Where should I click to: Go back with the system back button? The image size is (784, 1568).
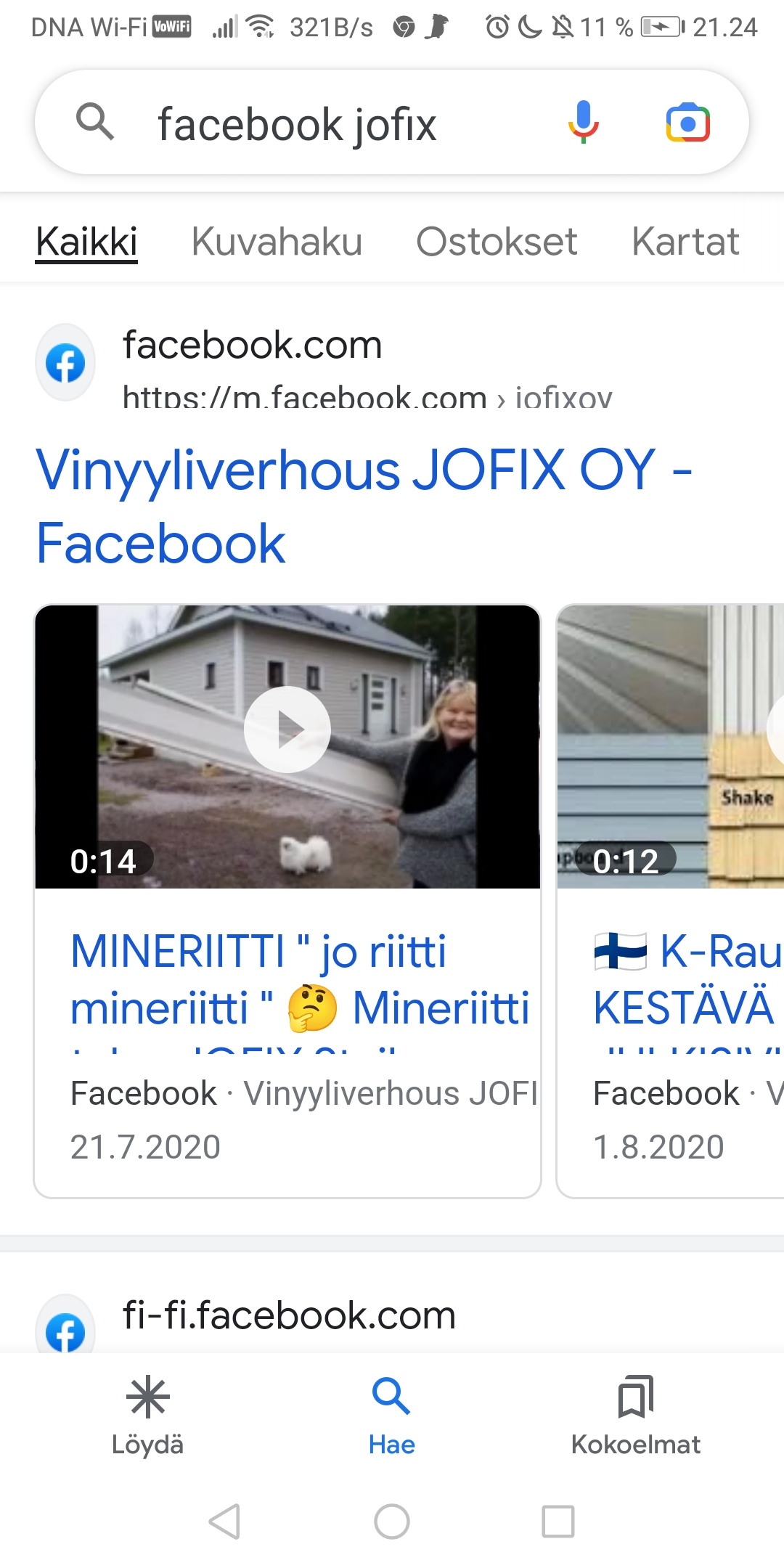pos(224,1522)
